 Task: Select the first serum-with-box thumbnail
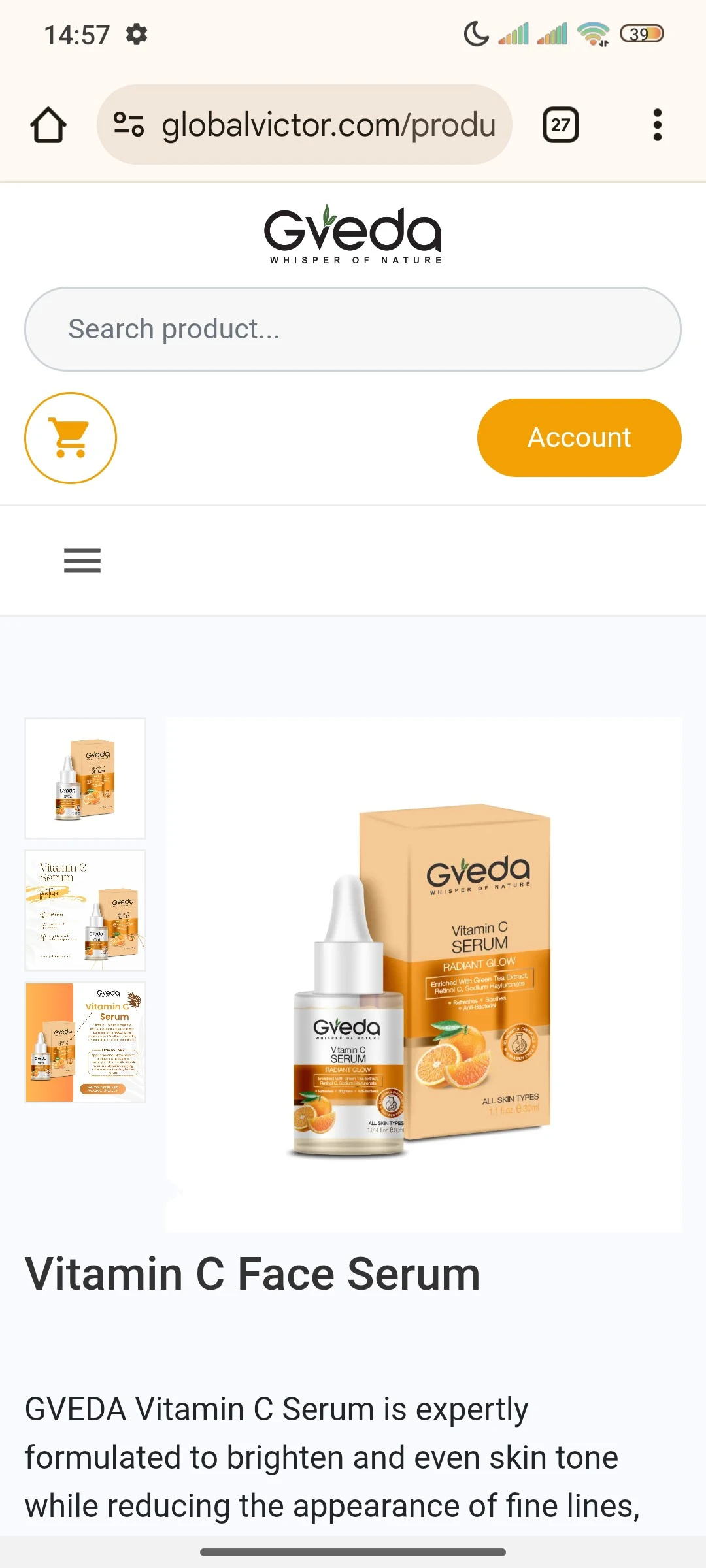tap(85, 778)
